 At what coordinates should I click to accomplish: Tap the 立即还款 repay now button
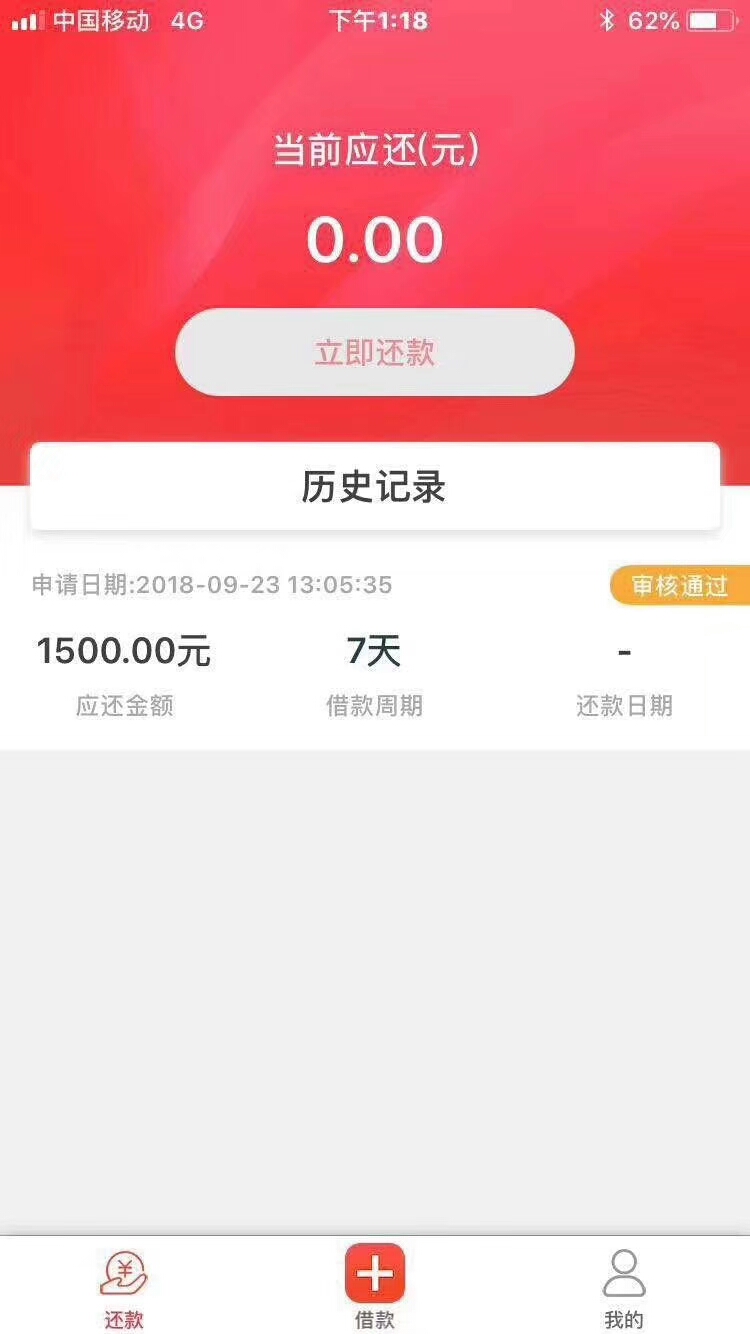point(375,352)
